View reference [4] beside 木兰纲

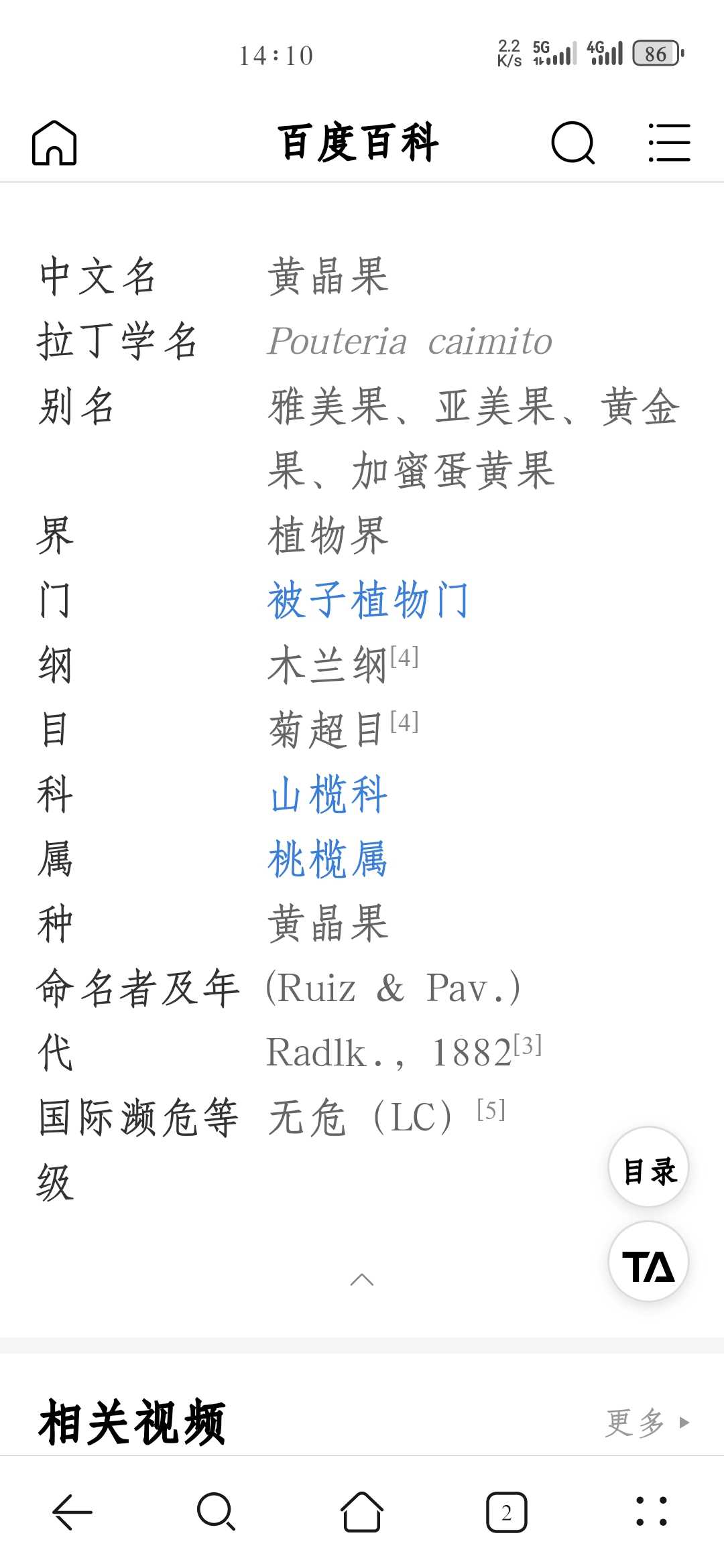point(404,657)
